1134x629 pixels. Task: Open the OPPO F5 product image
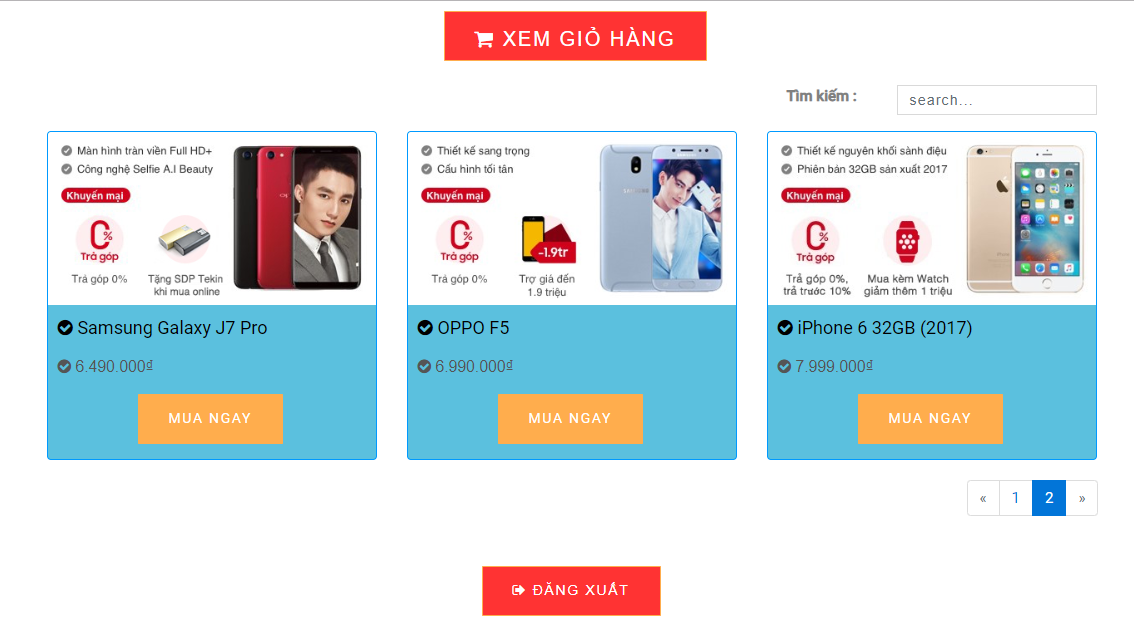pos(572,219)
